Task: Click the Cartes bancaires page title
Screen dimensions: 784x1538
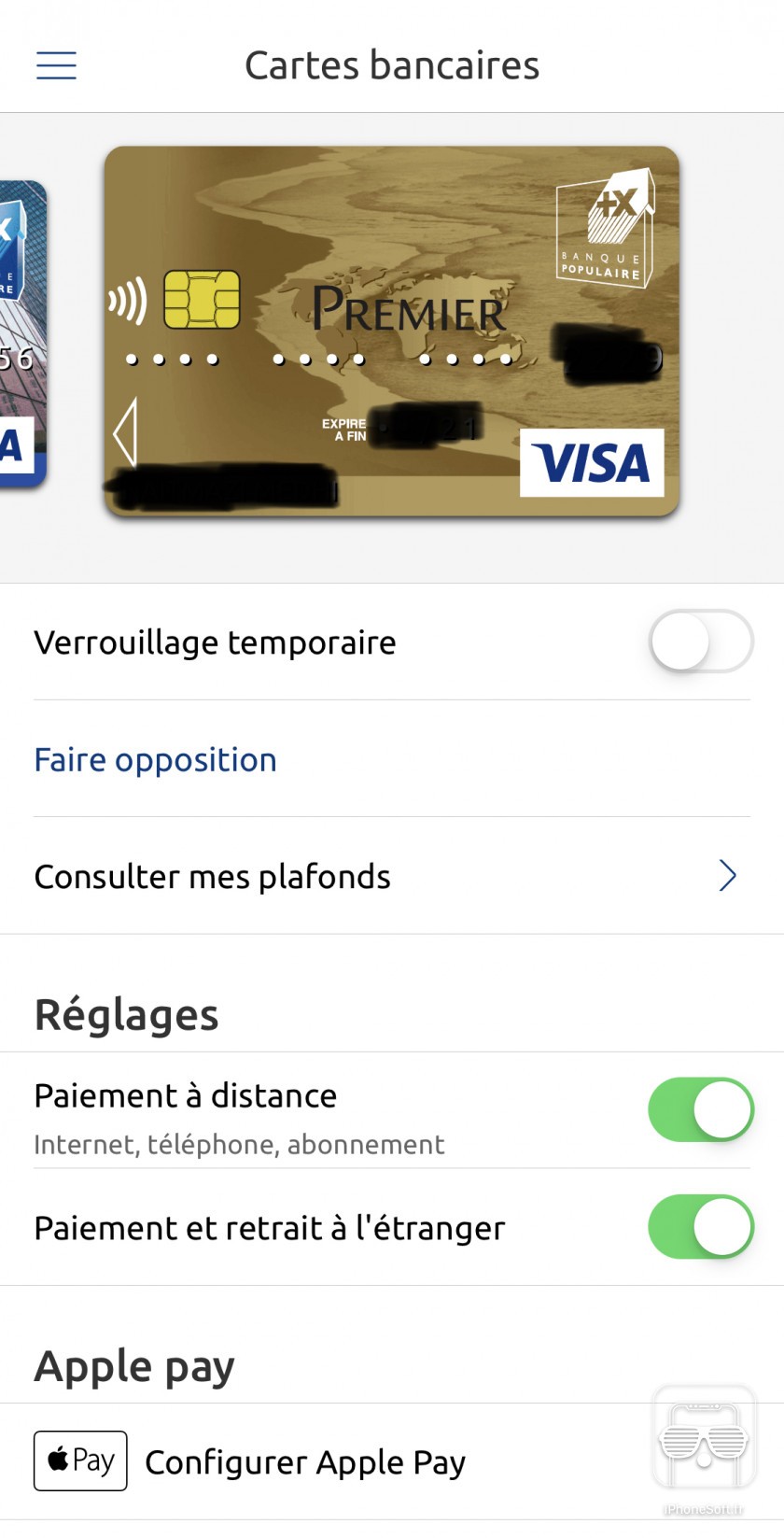Action: coord(392,64)
